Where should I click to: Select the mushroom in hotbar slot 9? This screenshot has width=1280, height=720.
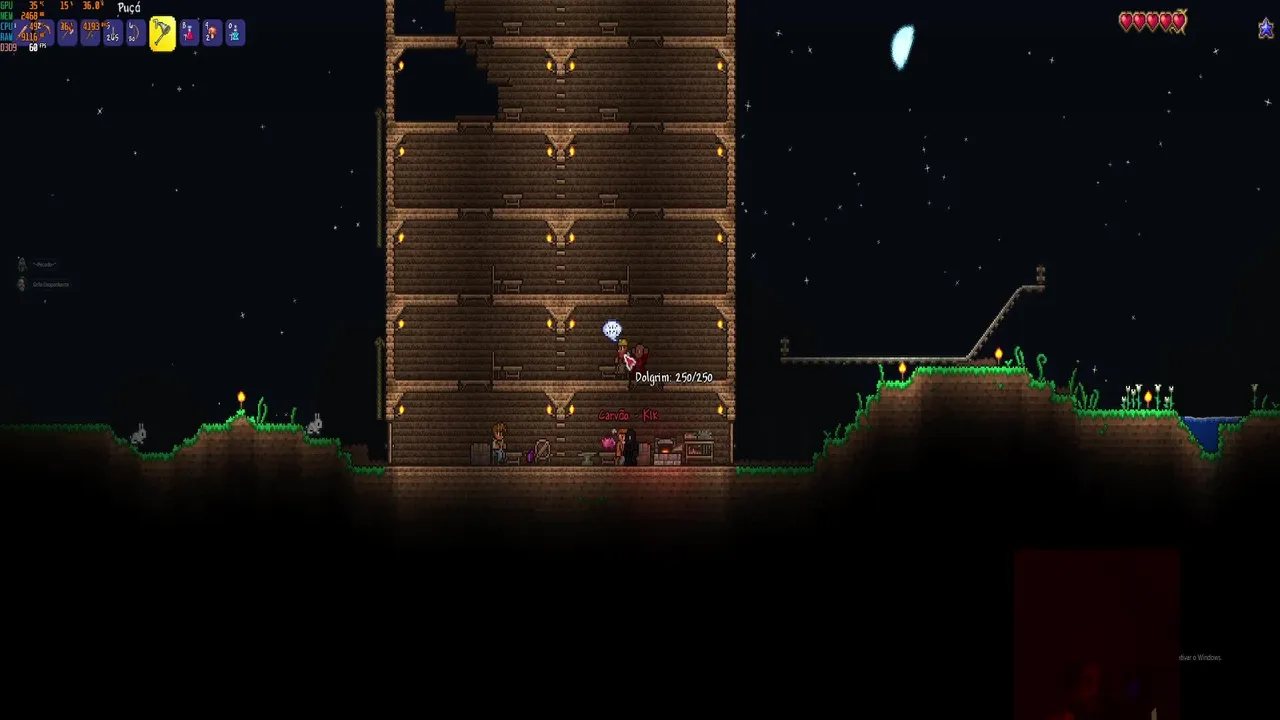coord(213,33)
